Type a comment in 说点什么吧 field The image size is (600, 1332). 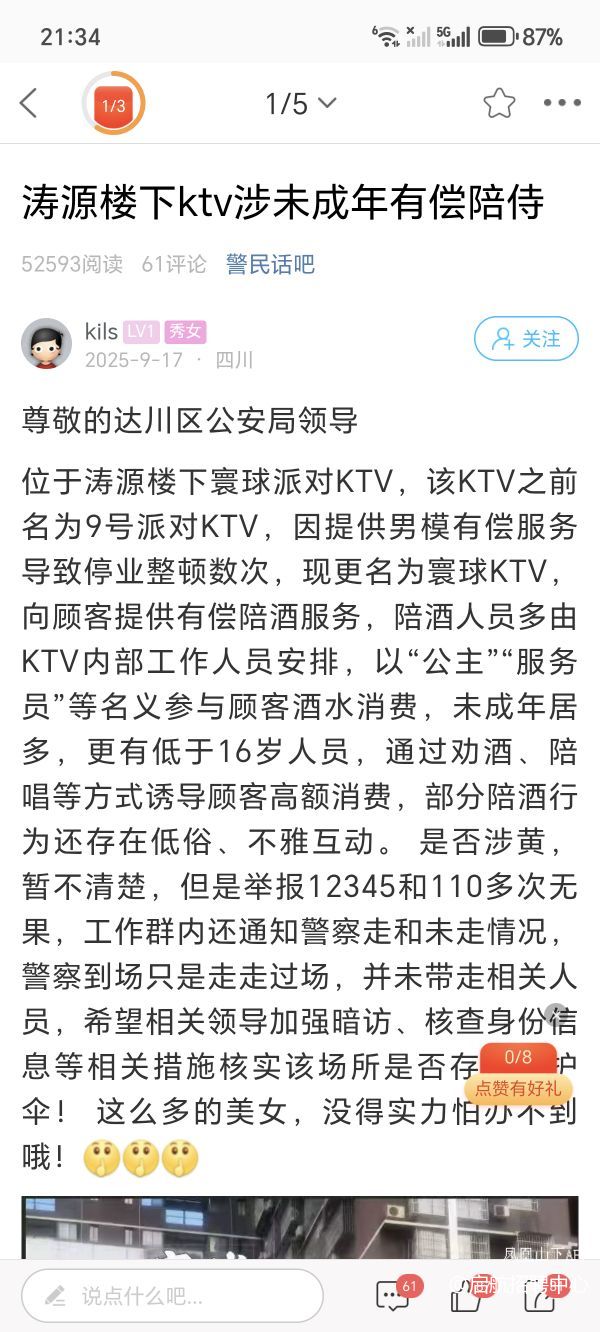(x=172, y=1296)
